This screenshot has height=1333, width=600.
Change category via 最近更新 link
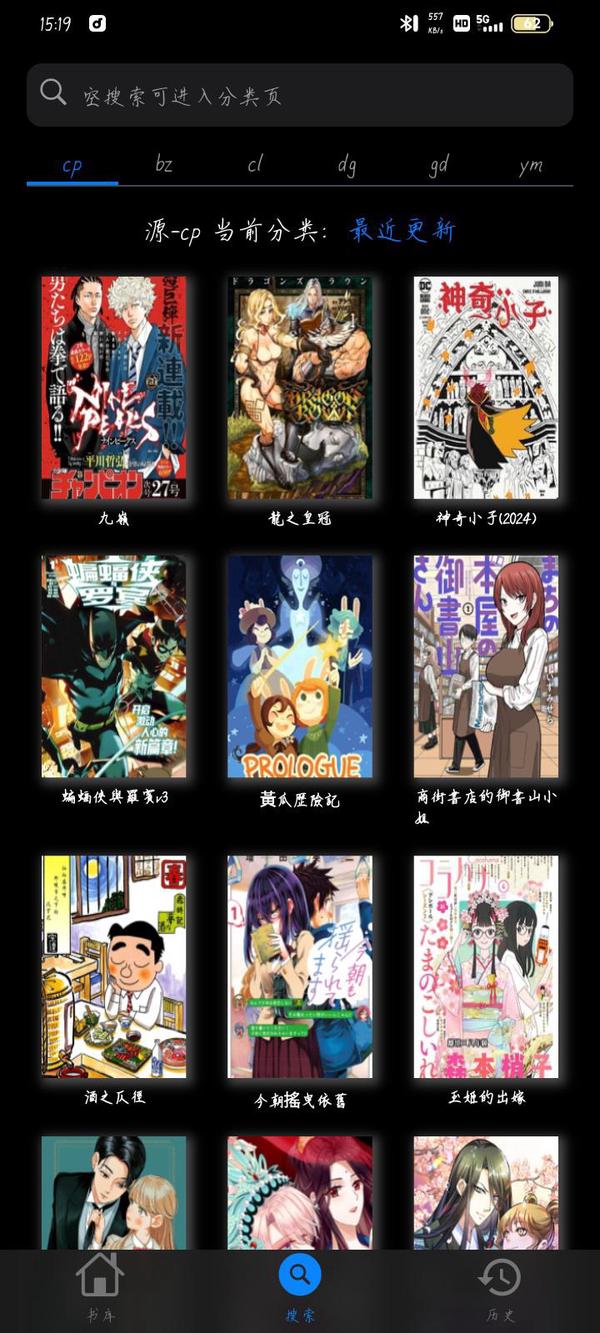(402, 231)
